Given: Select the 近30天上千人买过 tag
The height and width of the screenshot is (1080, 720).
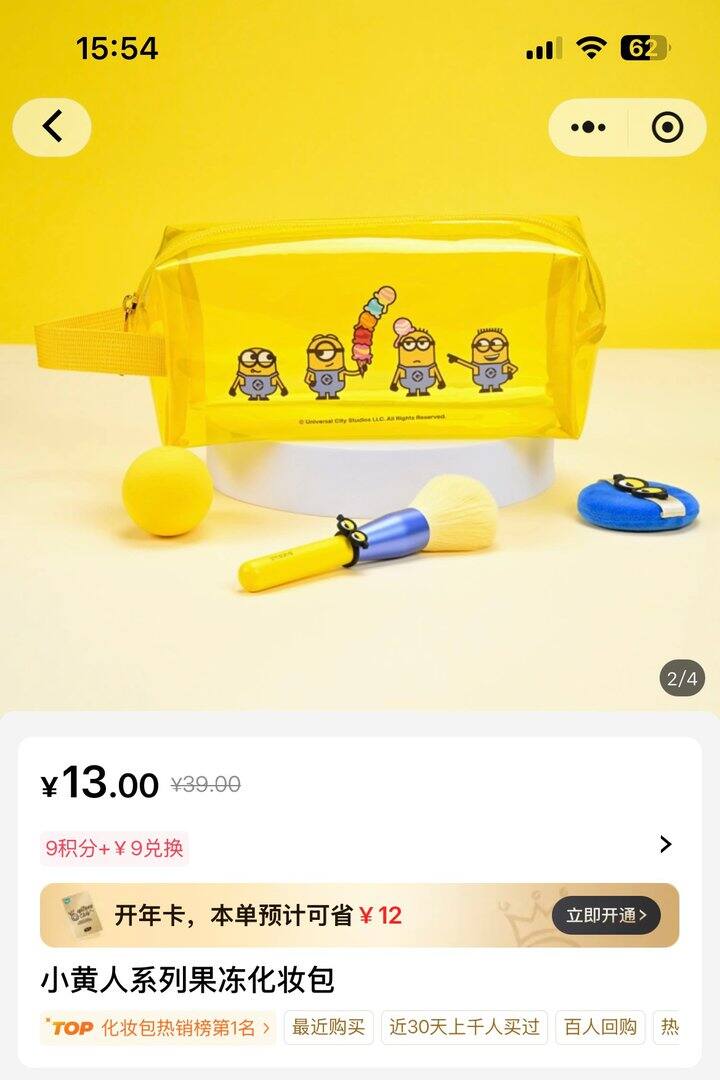Looking at the screenshot, I should 464,1027.
